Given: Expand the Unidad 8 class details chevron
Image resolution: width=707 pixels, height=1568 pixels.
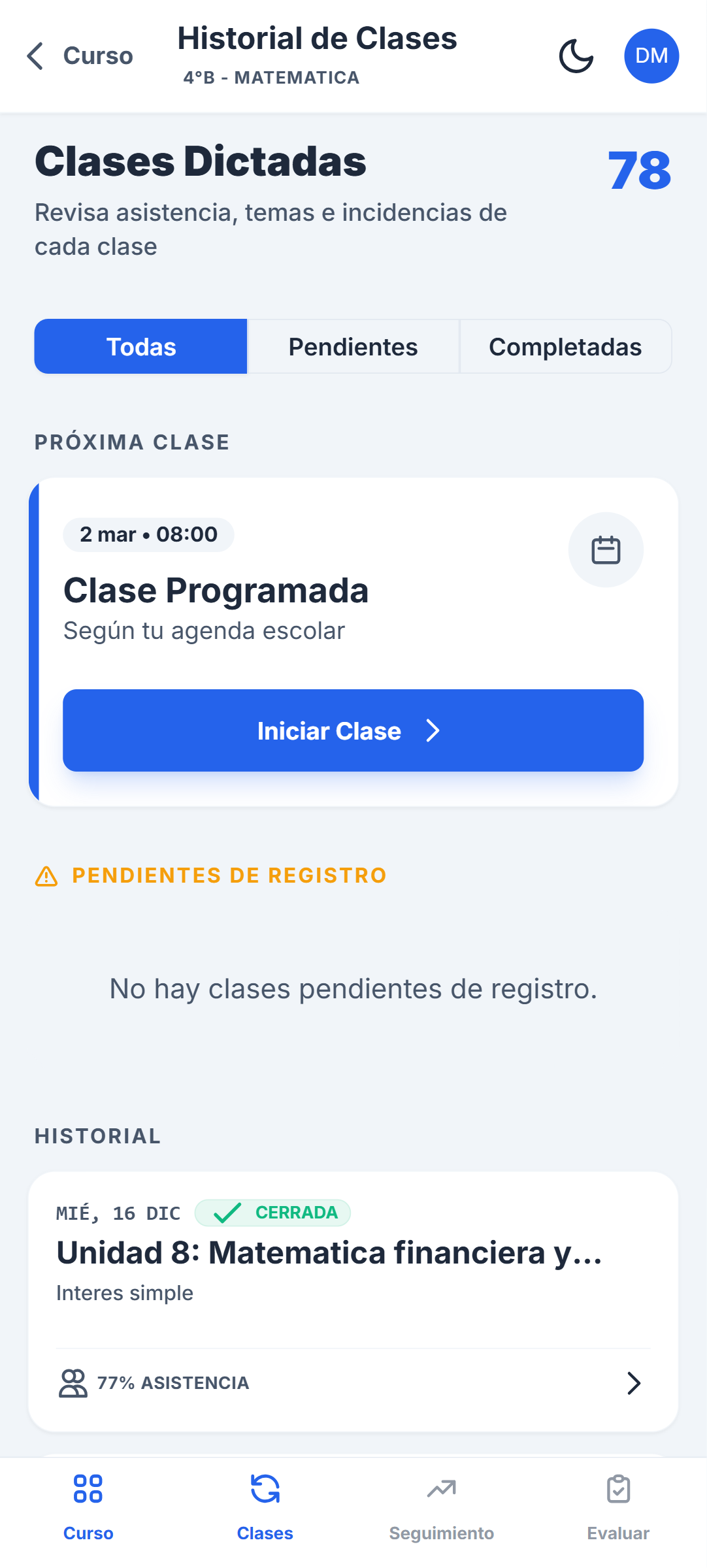Looking at the screenshot, I should [633, 1382].
